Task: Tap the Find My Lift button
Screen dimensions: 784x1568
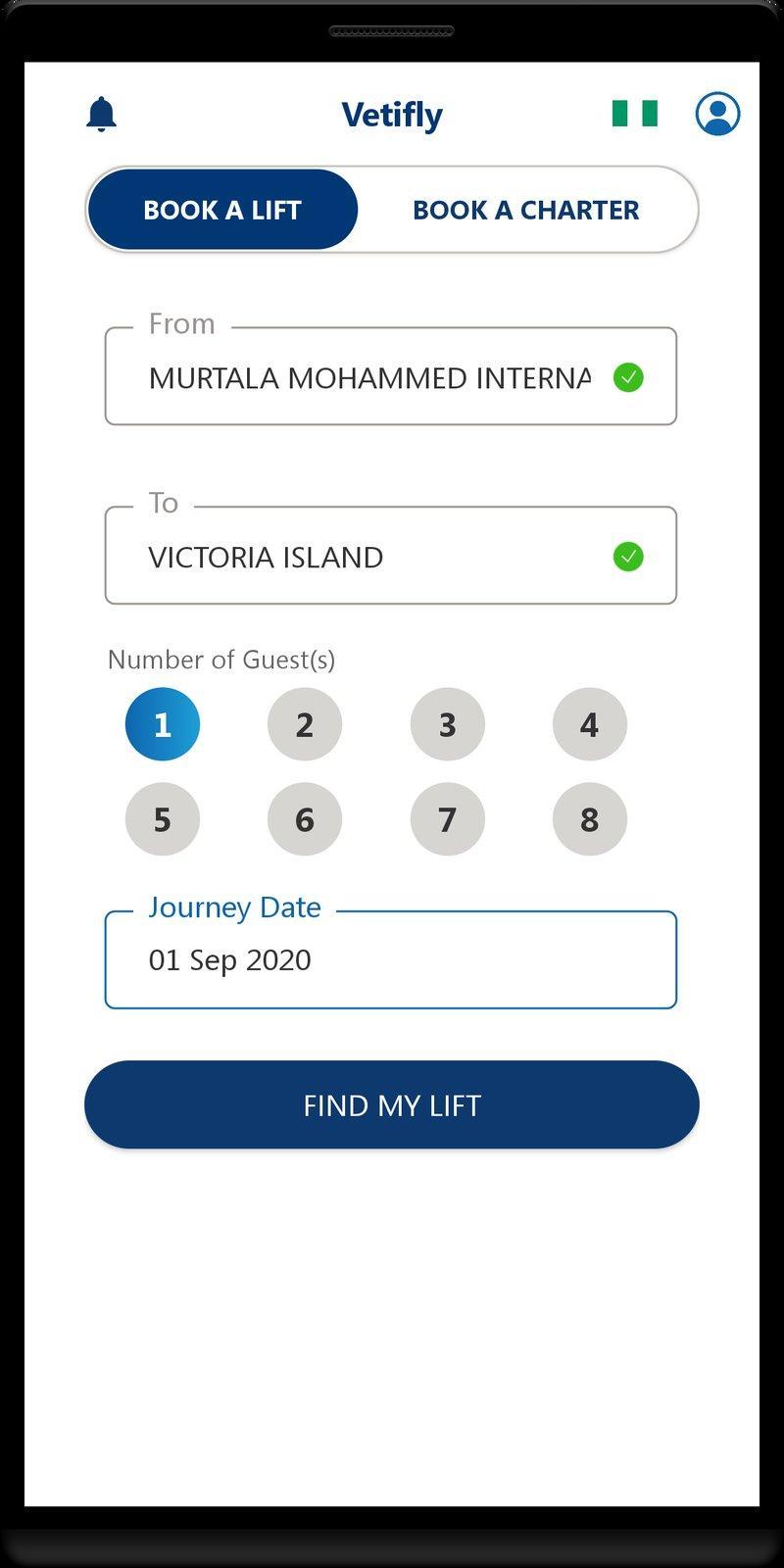Action: [x=392, y=1104]
